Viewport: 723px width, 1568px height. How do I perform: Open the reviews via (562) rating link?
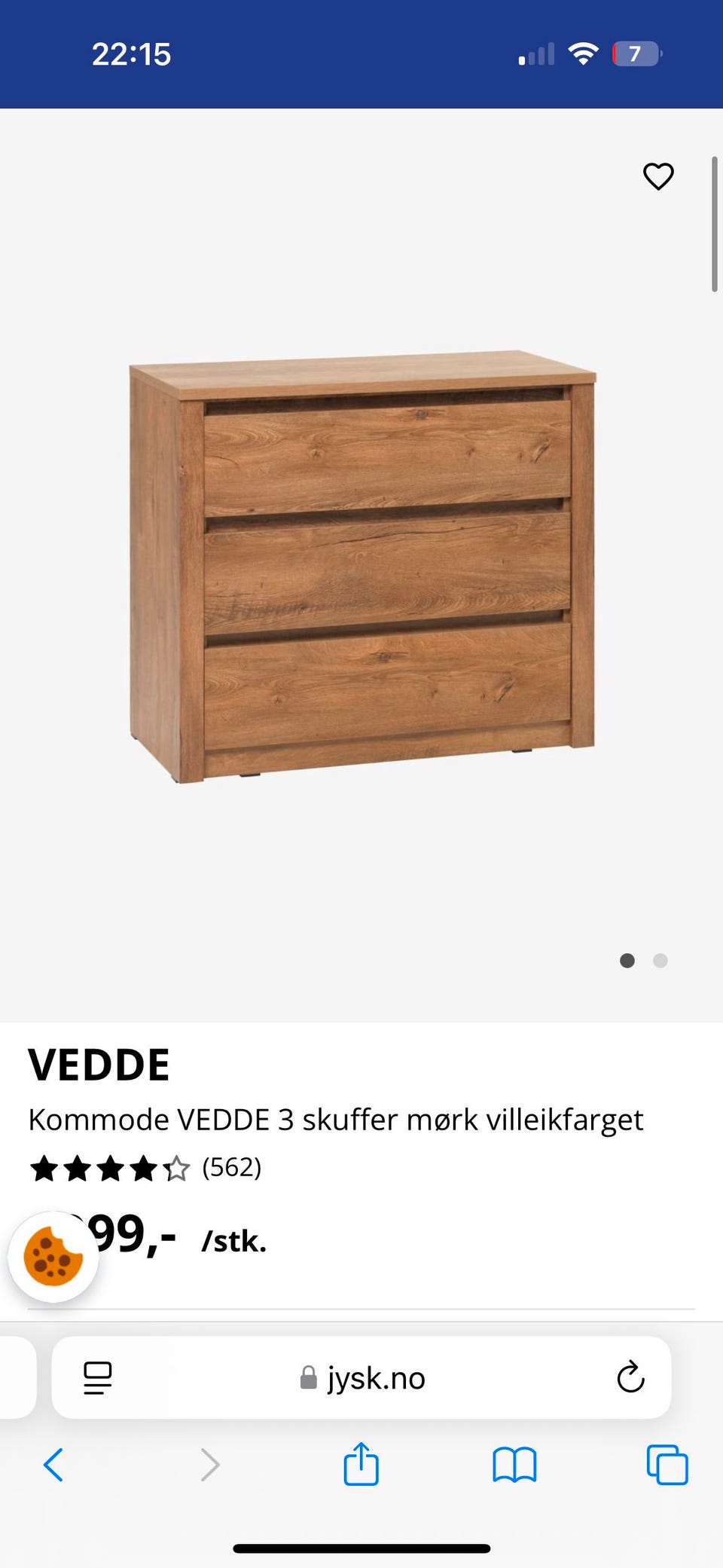(x=231, y=1169)
